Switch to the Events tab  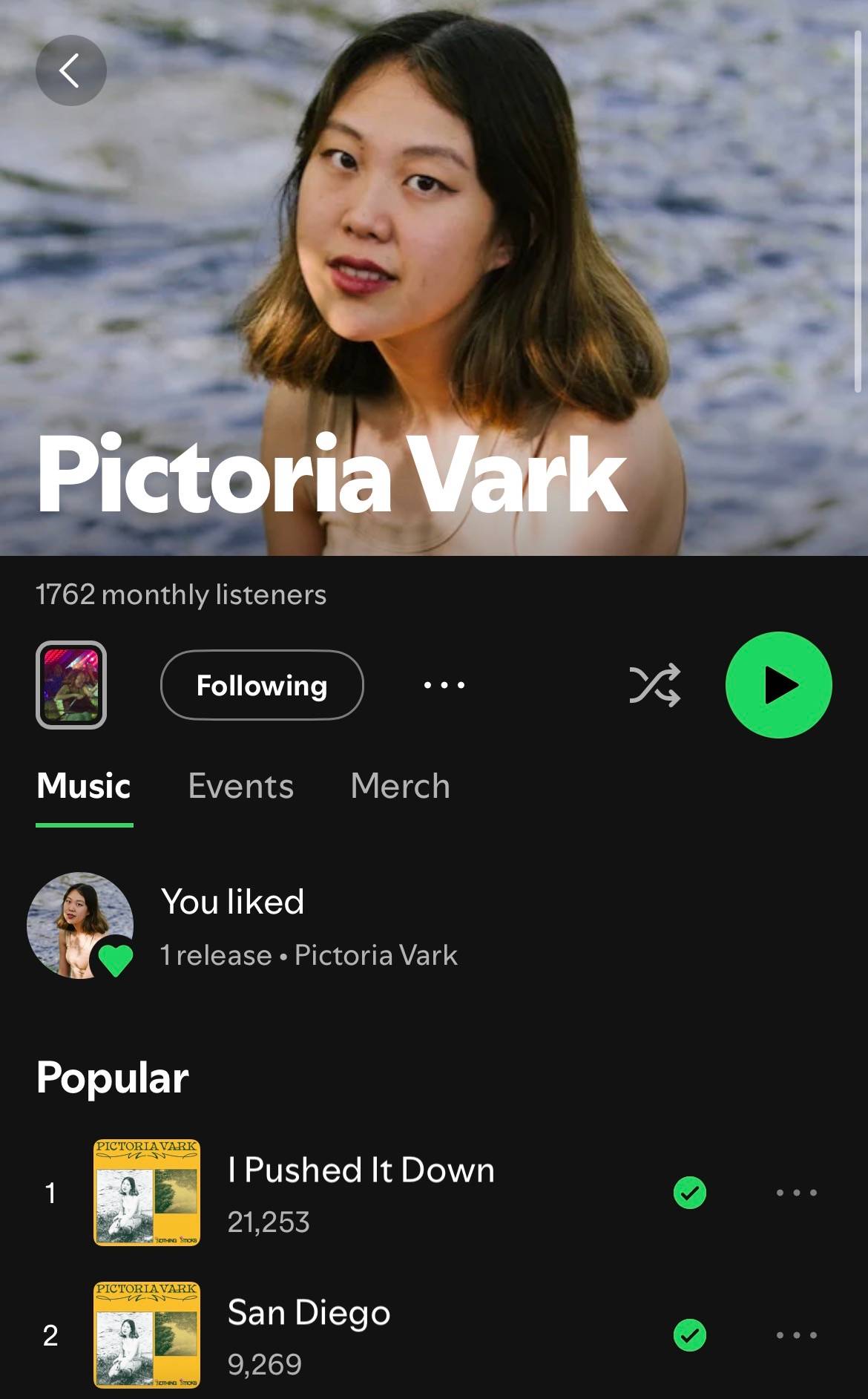[240, 786]
